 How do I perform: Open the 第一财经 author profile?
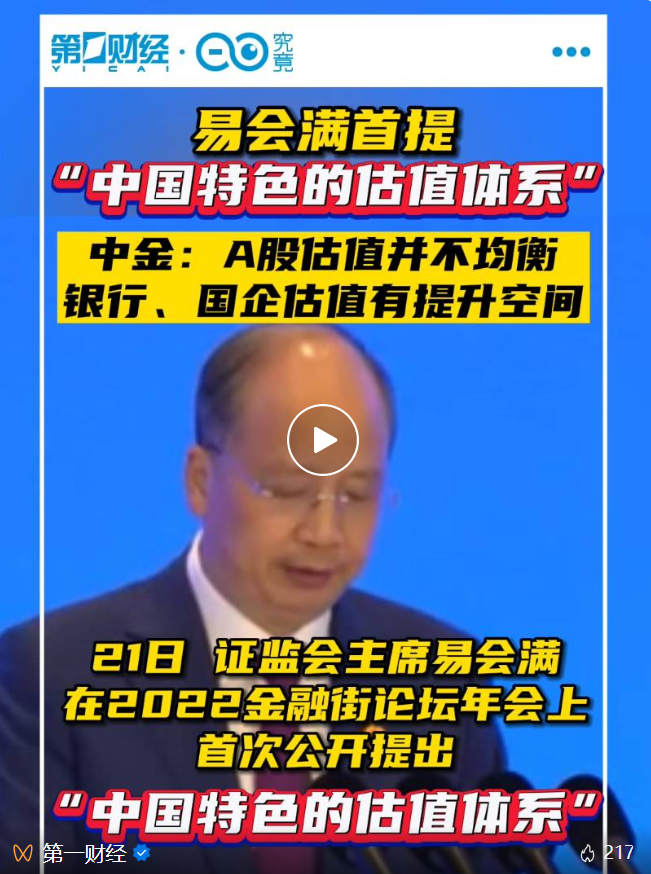84,853
